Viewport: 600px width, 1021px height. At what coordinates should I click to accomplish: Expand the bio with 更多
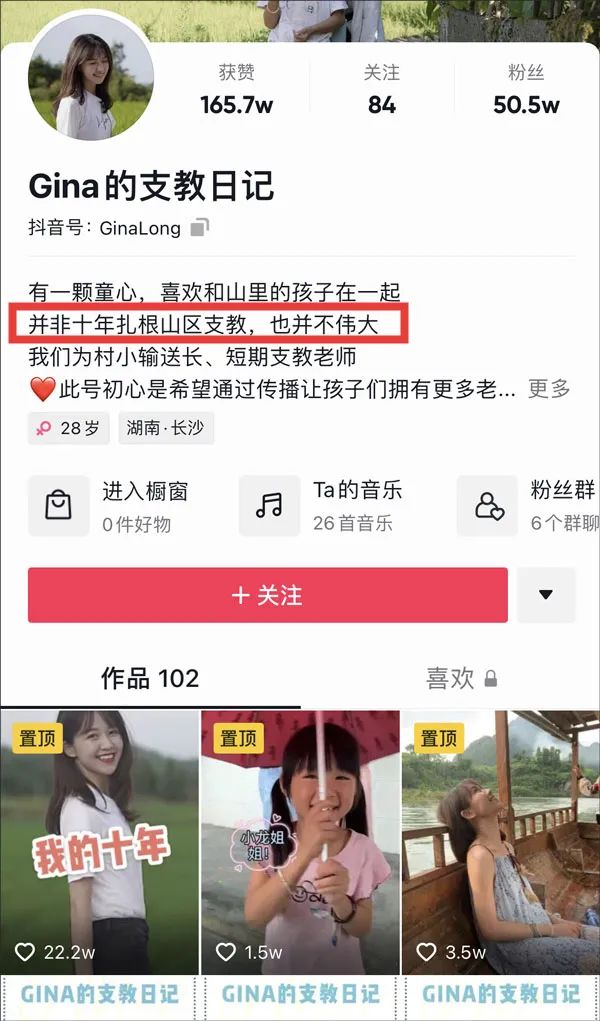(549, 389)
